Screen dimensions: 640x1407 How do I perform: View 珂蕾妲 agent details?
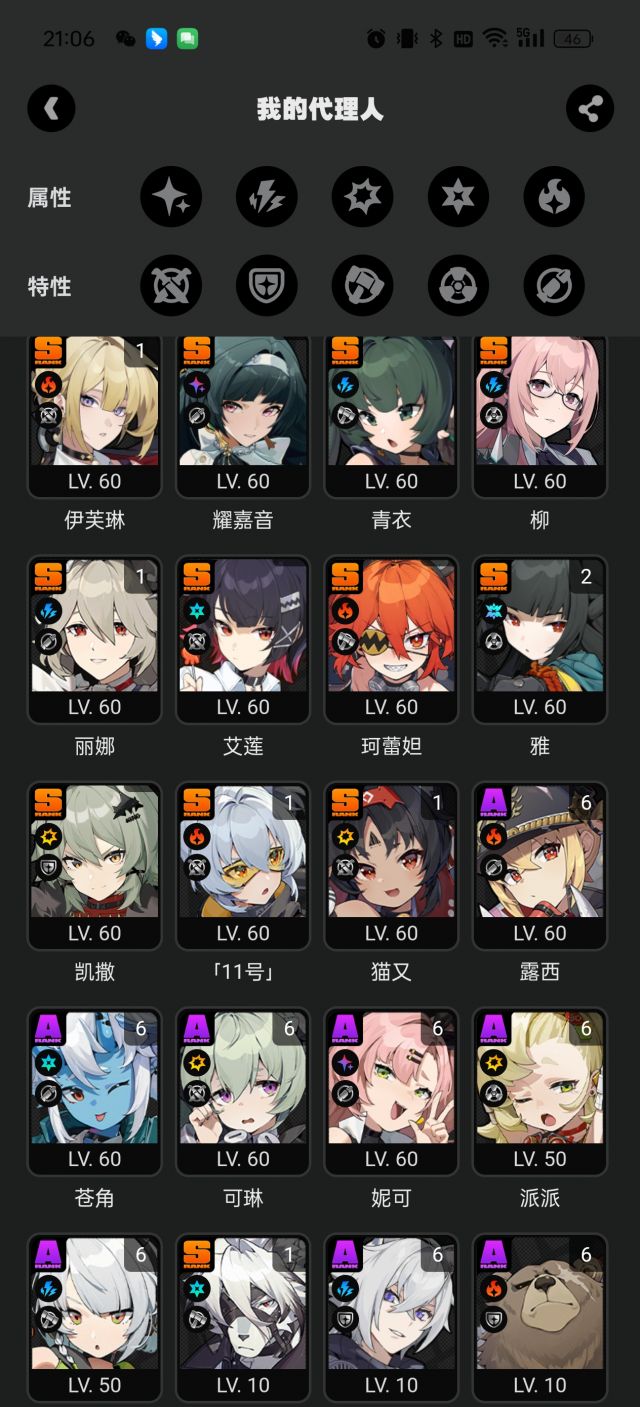391,640
